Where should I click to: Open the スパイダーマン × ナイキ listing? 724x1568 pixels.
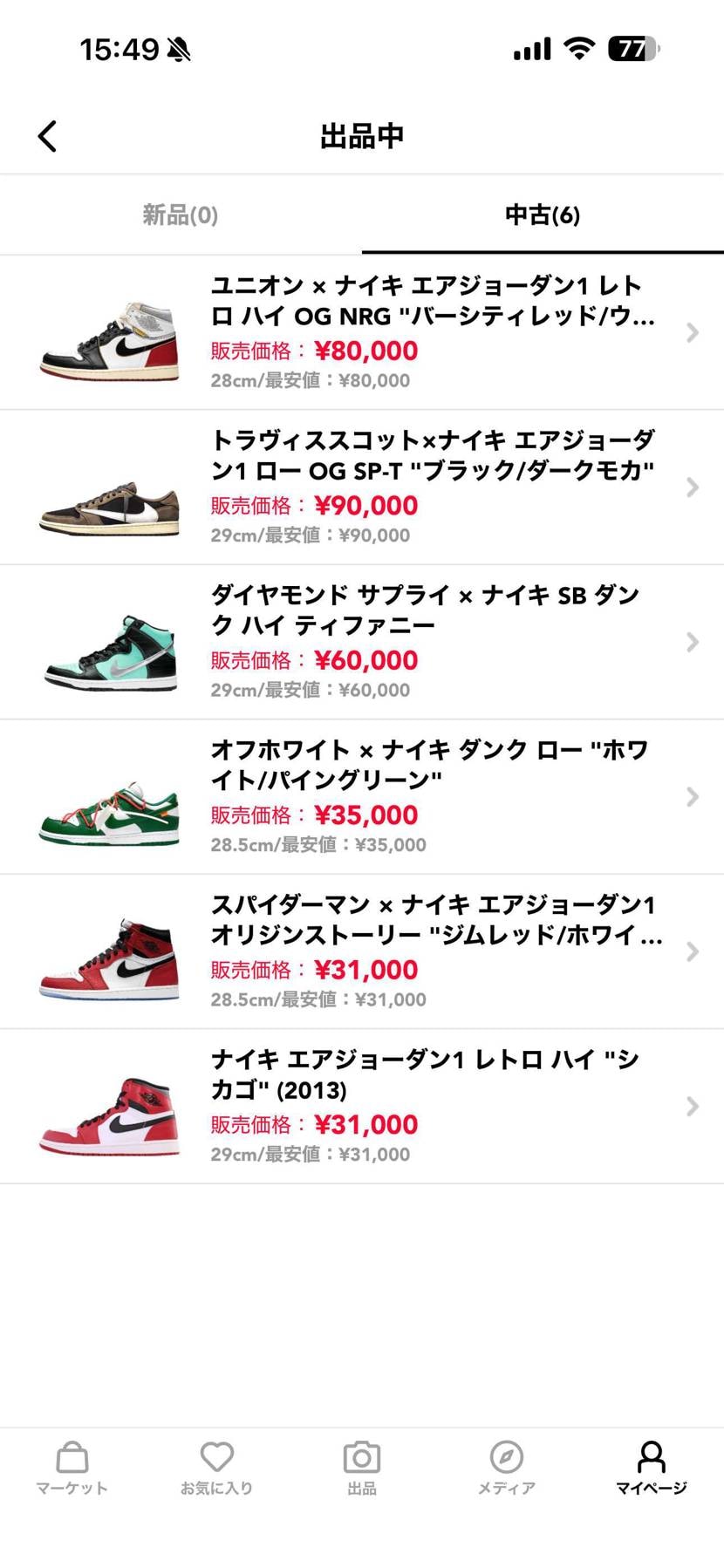(x=362, y=951)
